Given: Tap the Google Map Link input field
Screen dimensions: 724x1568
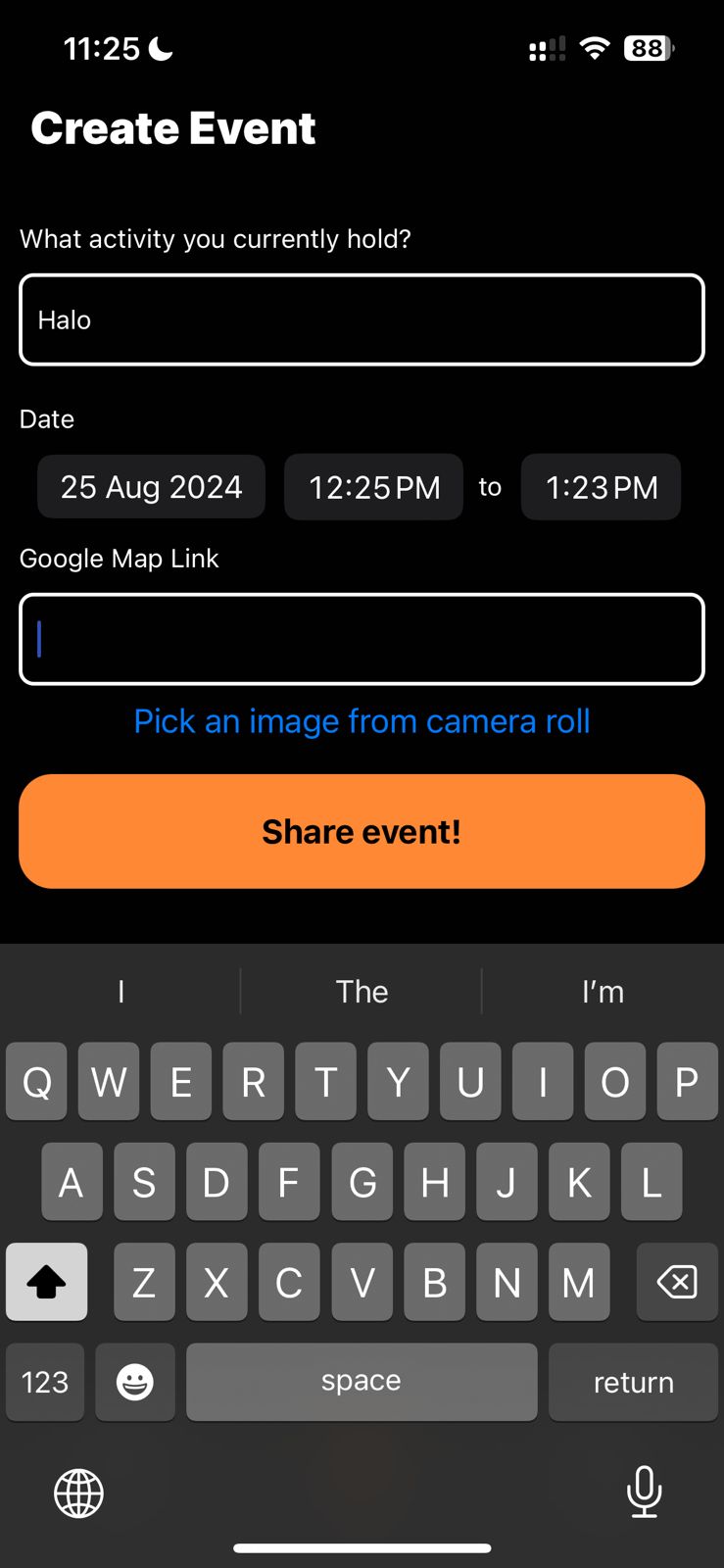Looking at the screenshot, I should [x=362, y=639].
